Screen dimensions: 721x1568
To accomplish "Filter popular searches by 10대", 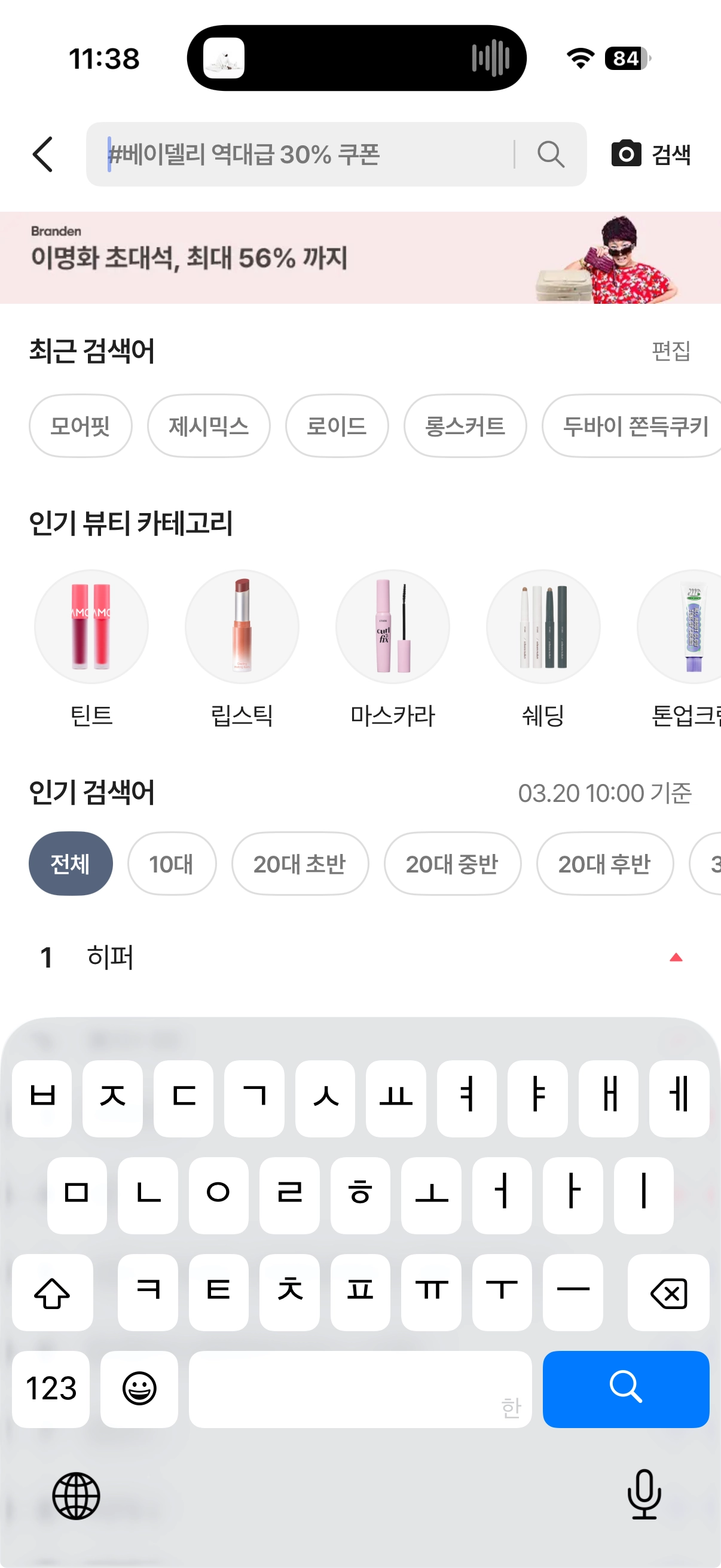I will (x=172, y=864).
